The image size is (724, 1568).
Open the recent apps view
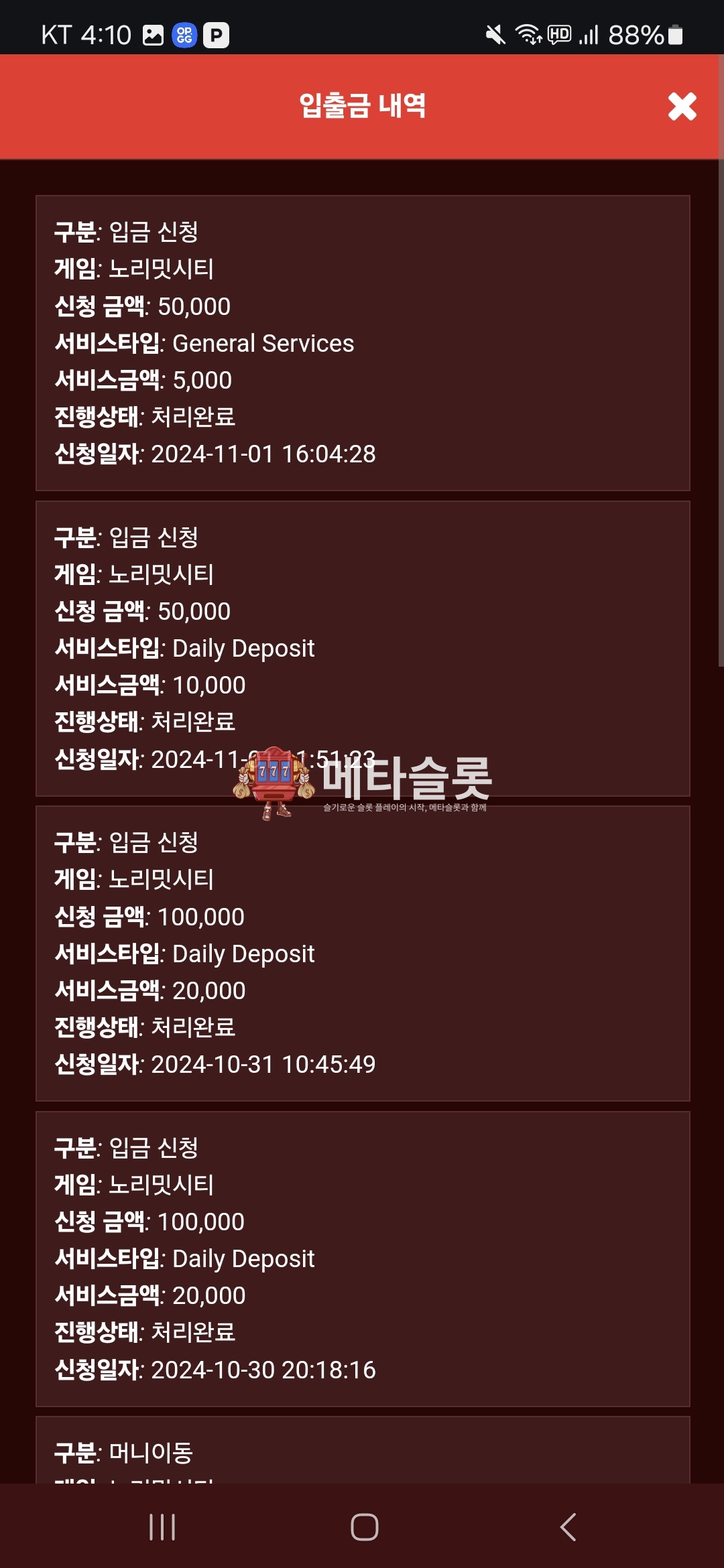tap(162, 1527)
